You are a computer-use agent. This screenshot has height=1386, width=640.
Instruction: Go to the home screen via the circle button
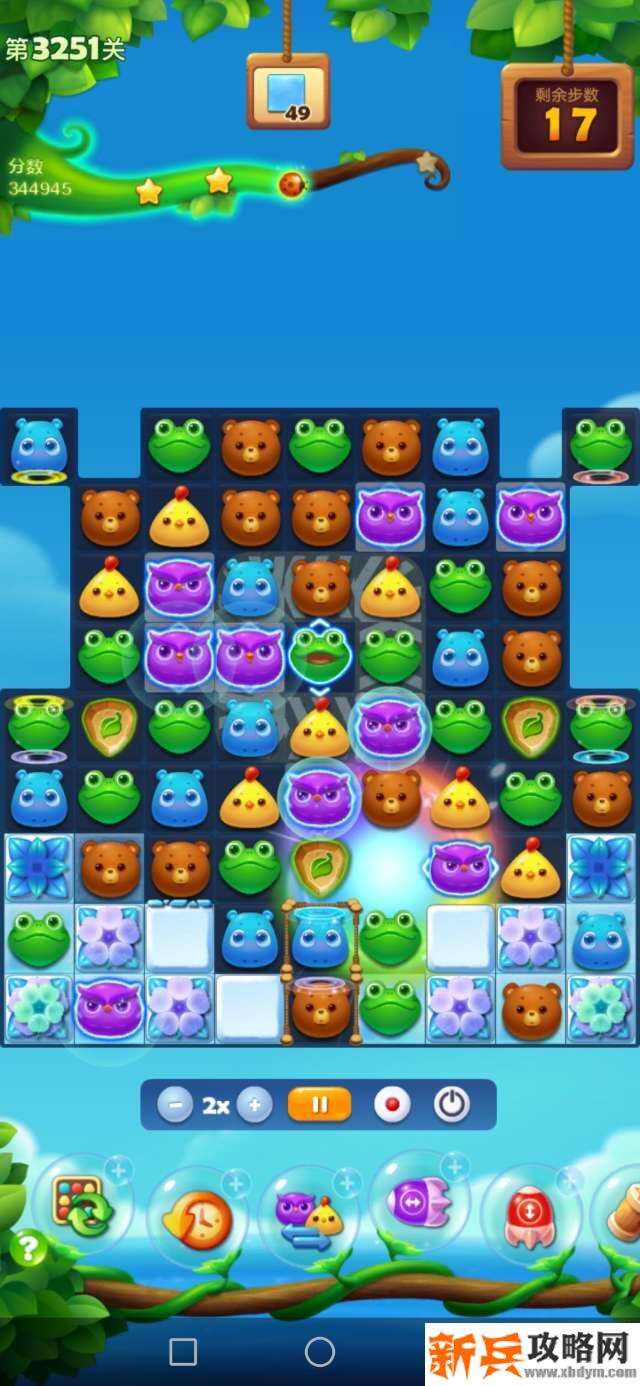320,1352
